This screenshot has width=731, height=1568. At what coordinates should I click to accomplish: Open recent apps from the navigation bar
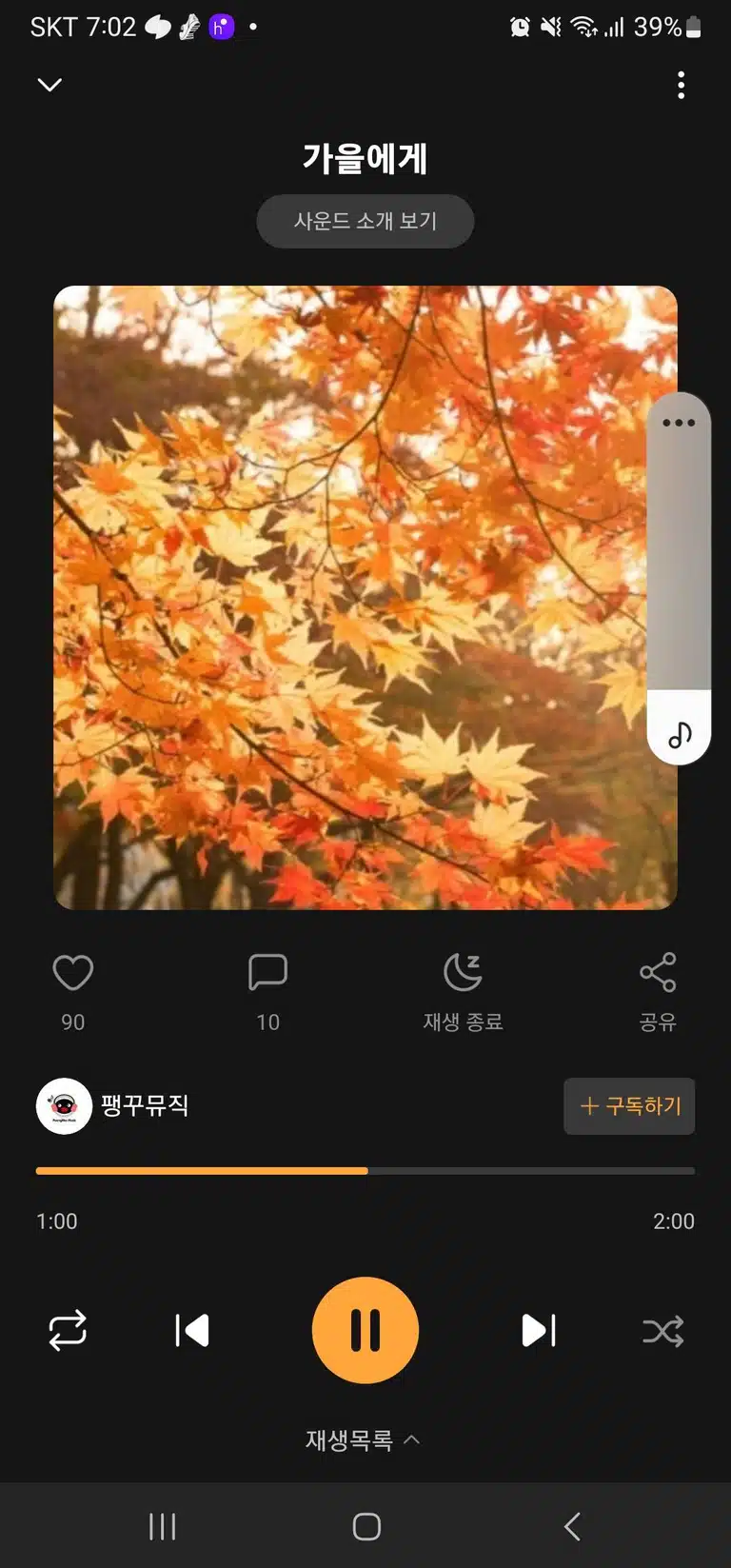coord(163,1526)
